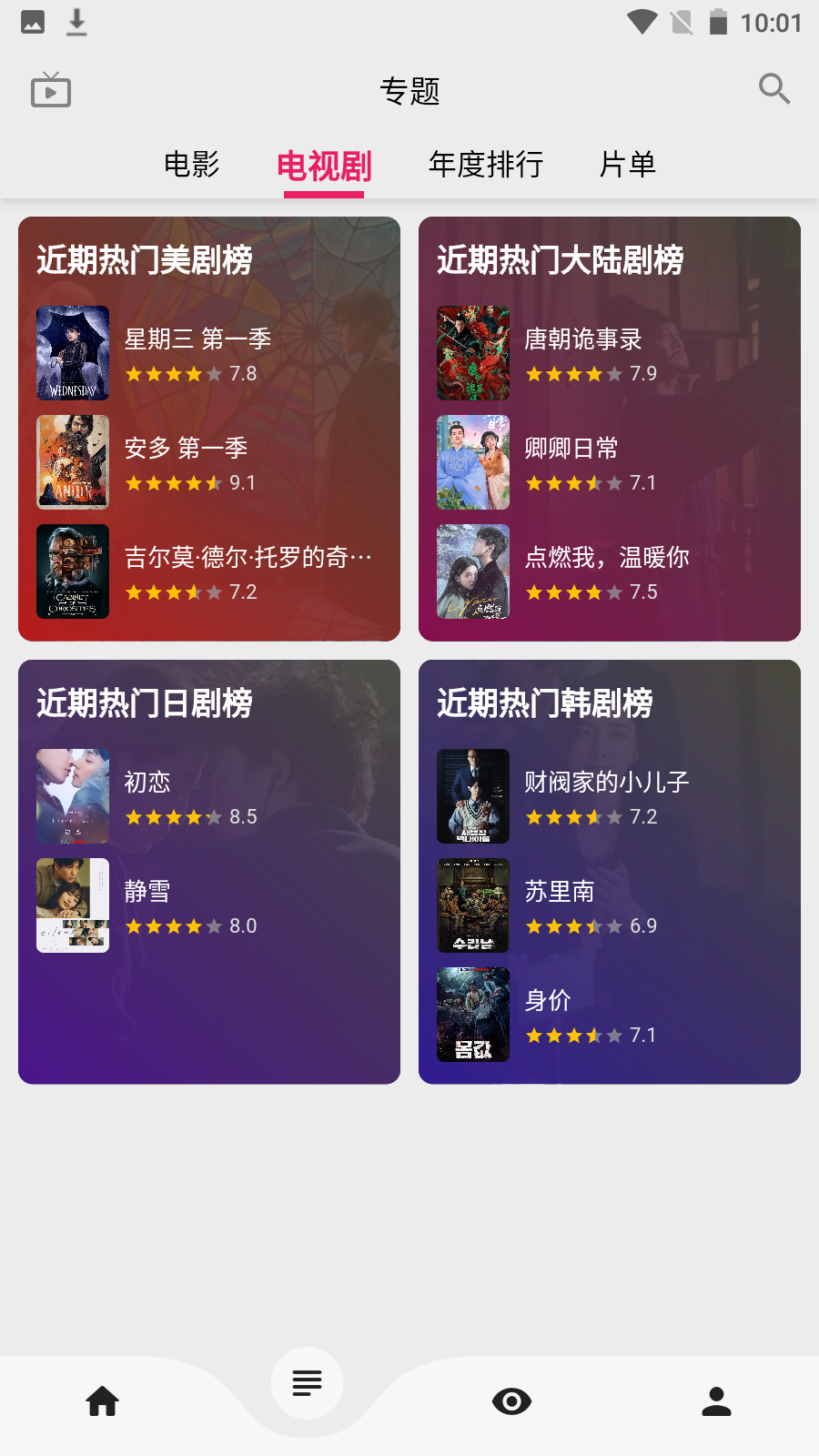Go to the home tab

[103, 1401]
